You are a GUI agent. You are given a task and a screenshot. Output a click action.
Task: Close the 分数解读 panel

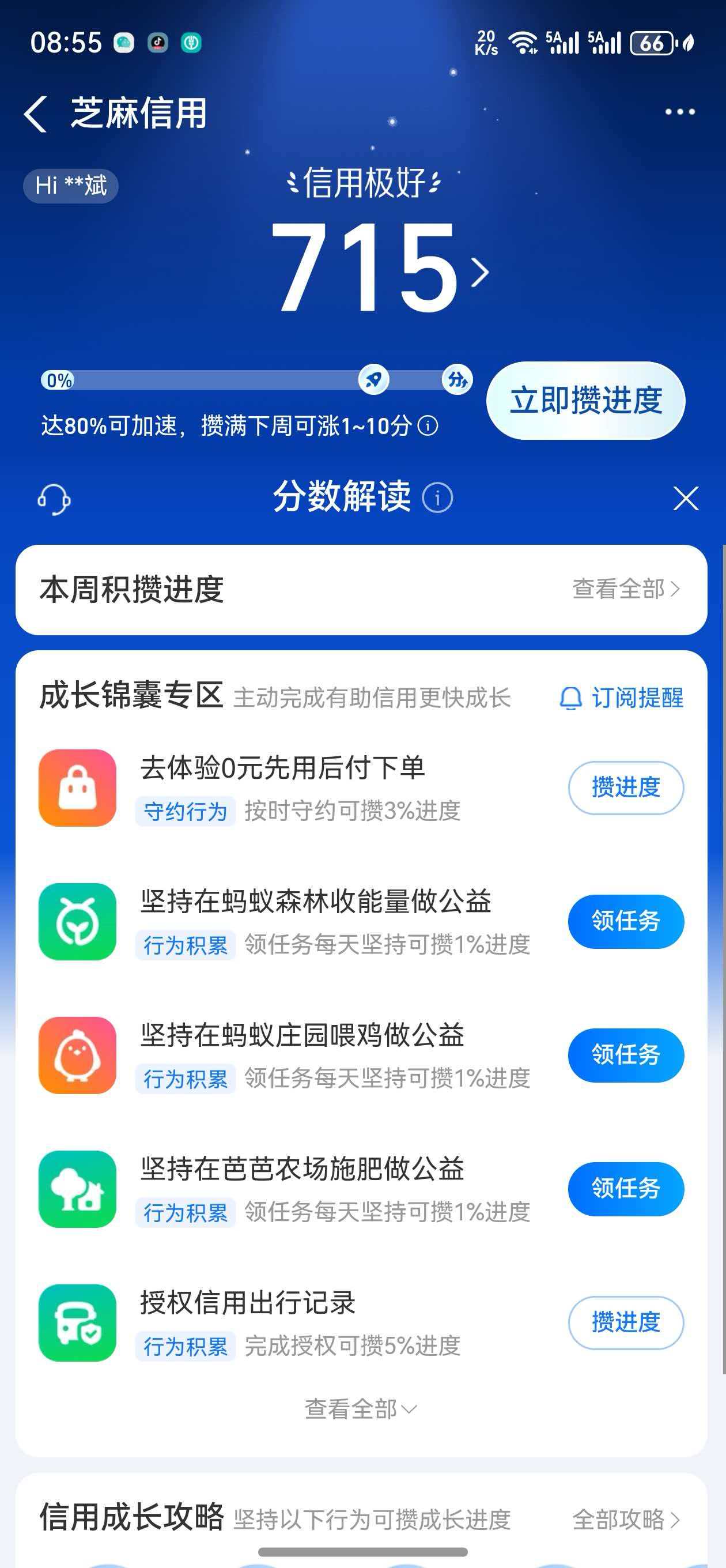(x=686, y=499)
